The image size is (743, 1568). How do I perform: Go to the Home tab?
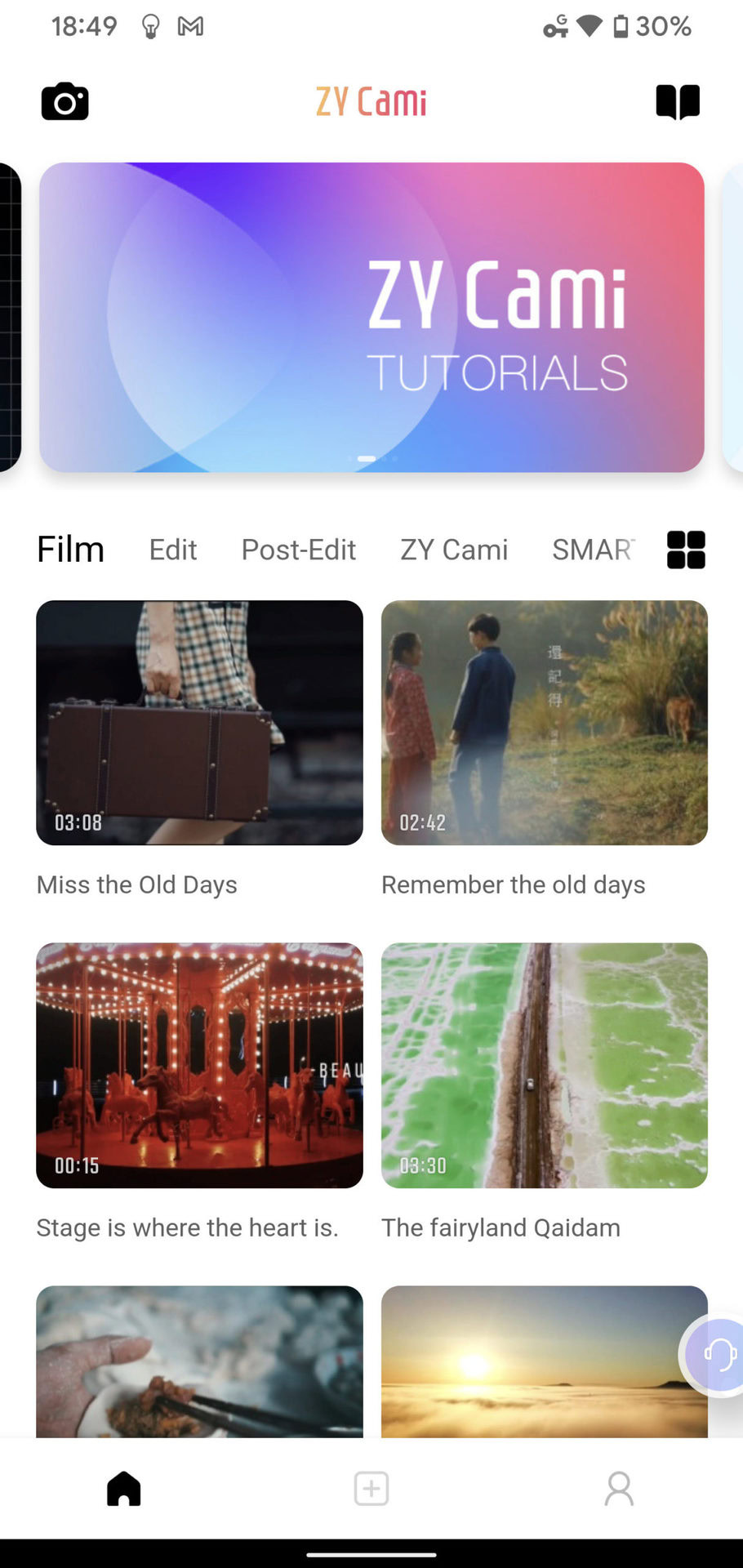click(x=124, y=1489)
